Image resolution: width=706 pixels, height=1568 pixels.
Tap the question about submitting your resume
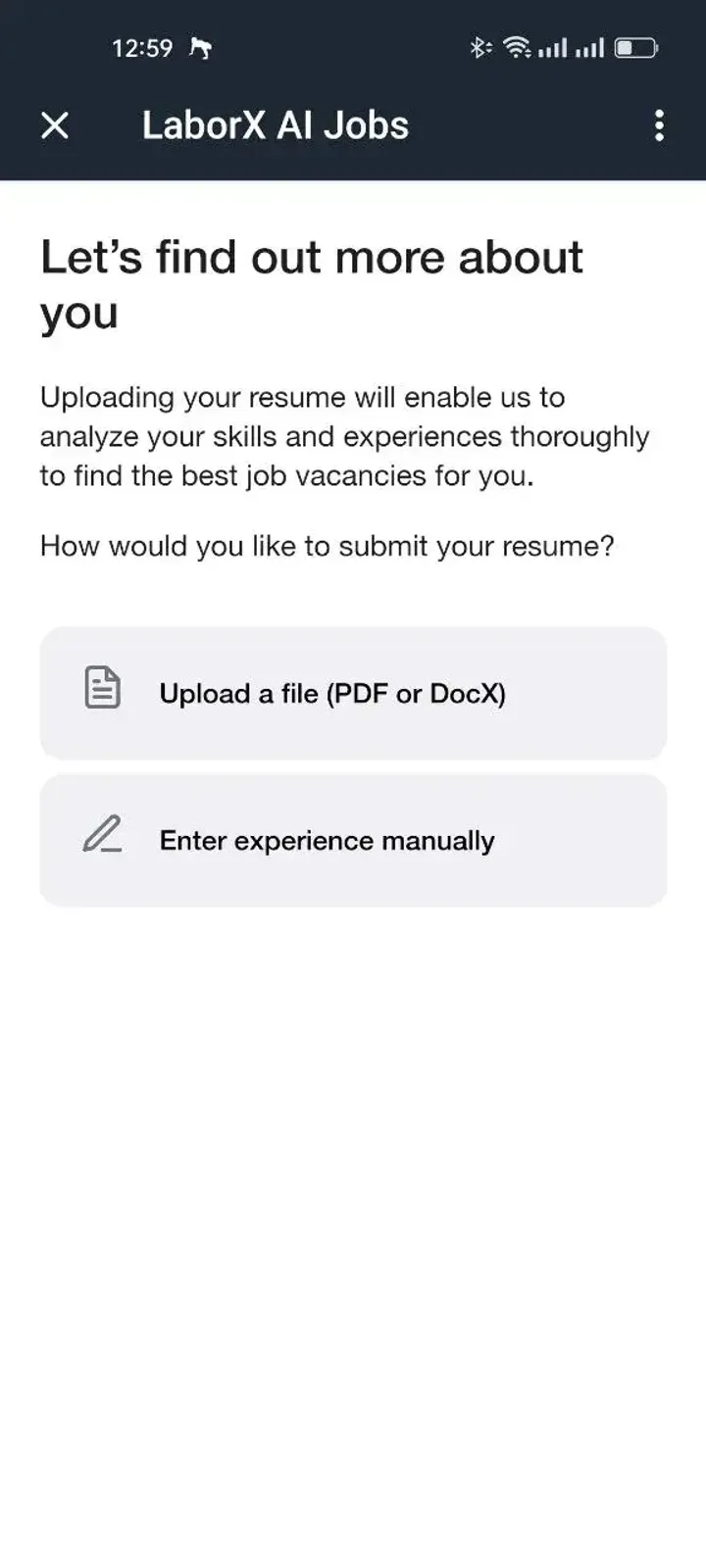327,546
